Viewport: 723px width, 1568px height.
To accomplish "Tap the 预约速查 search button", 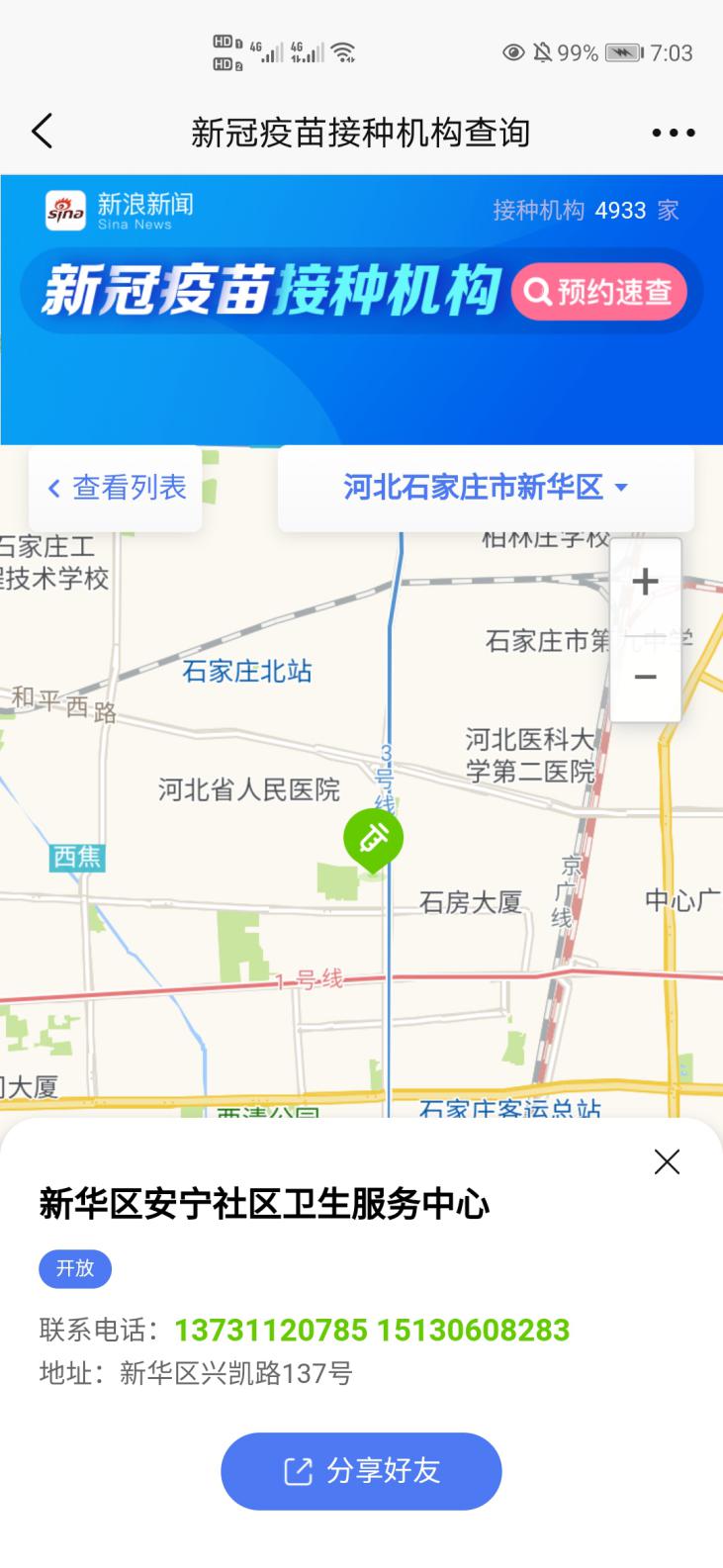I will pyautogui.click(x=599, y=292).
